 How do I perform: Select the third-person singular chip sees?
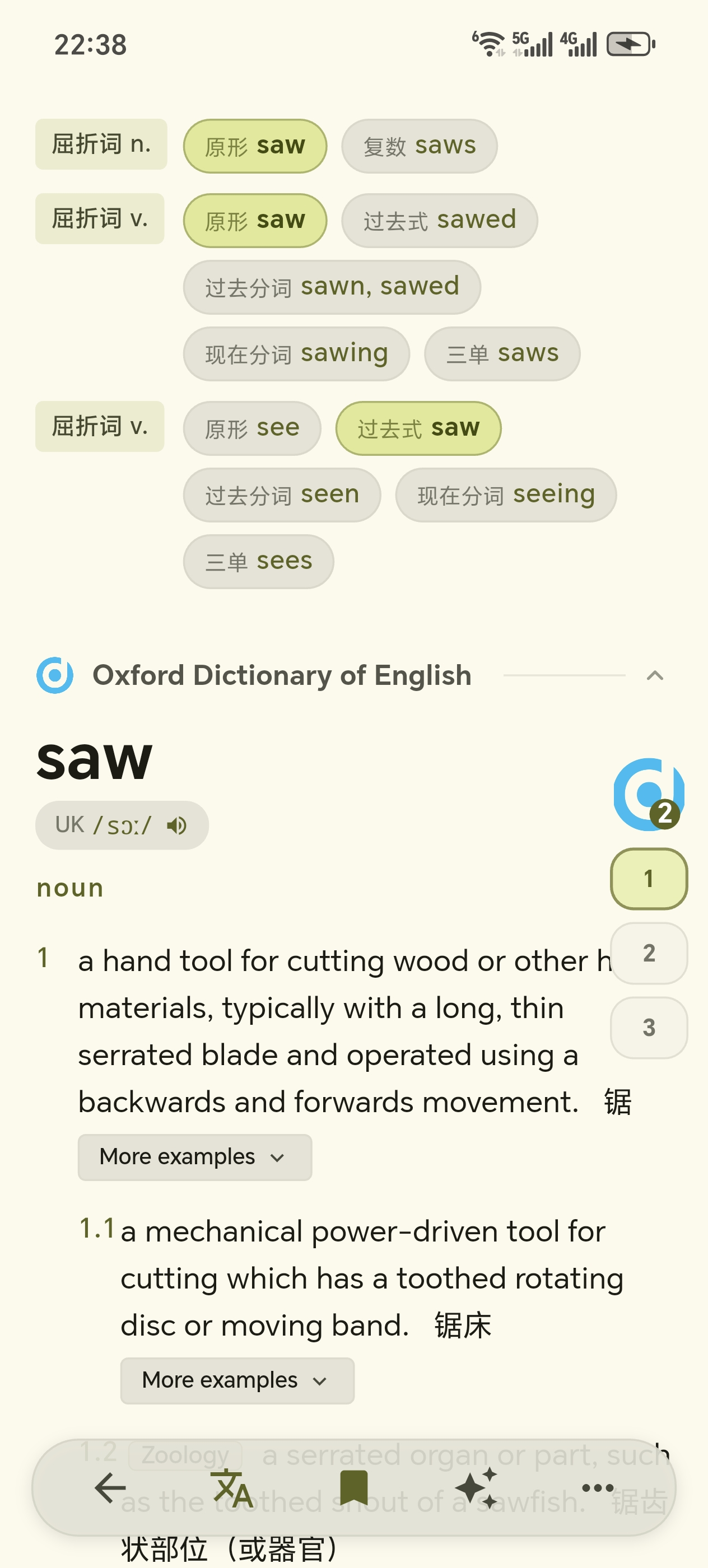click(258, 562)
